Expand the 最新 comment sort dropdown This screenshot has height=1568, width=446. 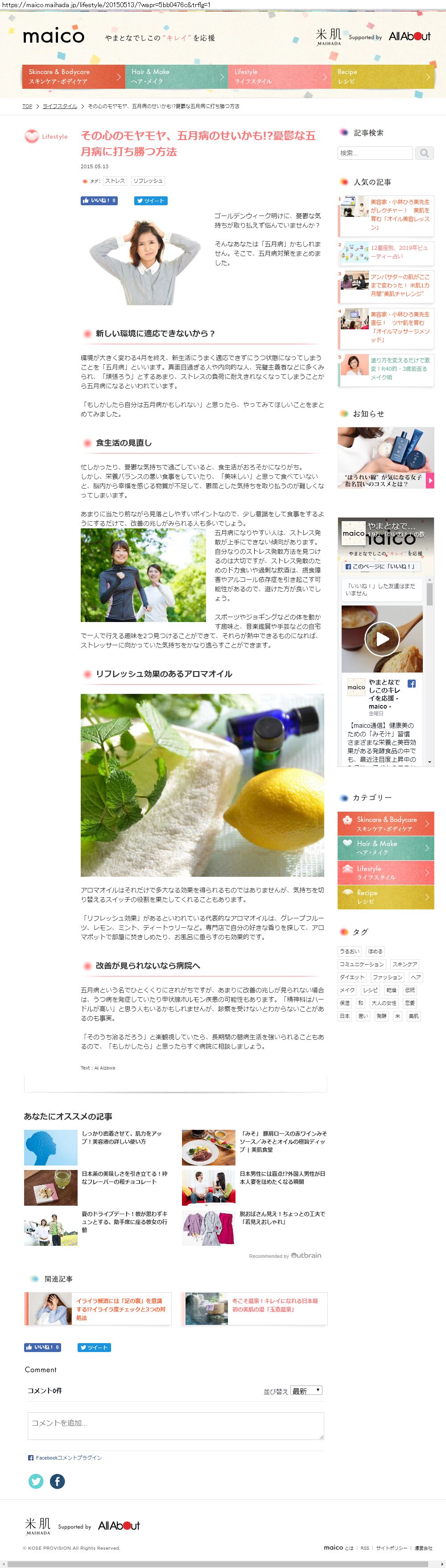(306, 1390)
